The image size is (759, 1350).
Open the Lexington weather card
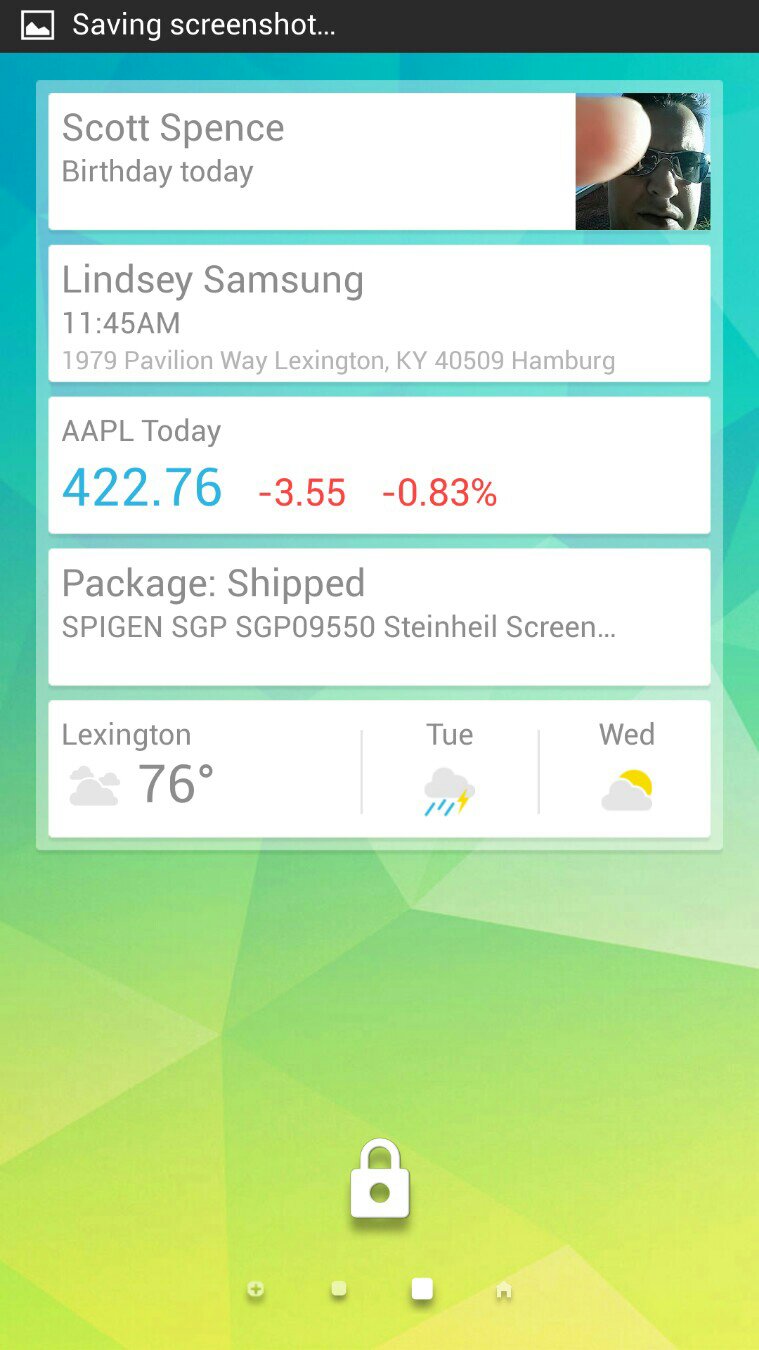[x=379, y=769]
